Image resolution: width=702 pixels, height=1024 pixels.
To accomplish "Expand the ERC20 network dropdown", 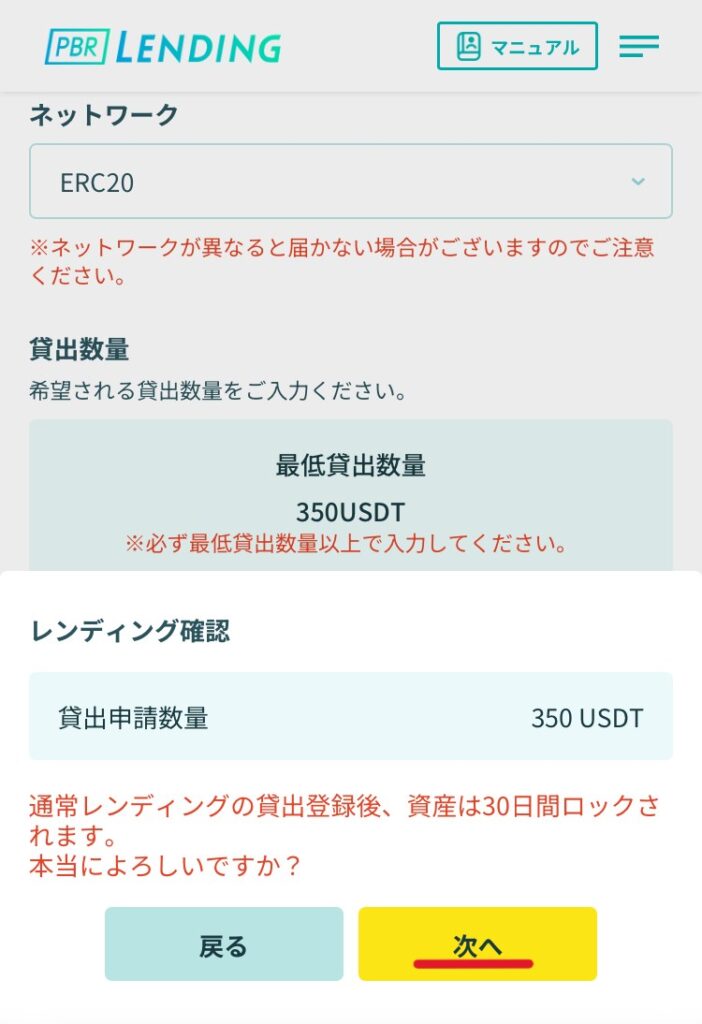I will point(350,182).
